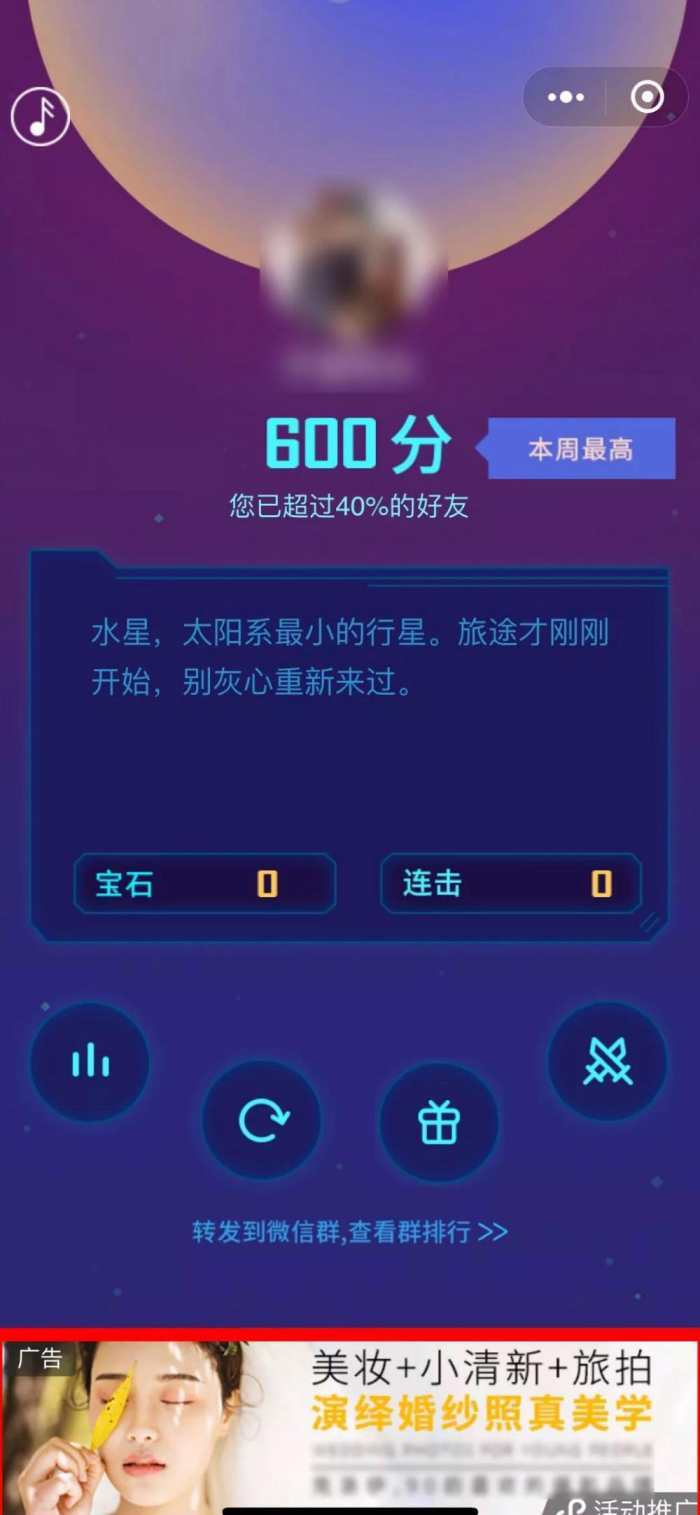Open the leaderboard ranking button
The height and width of the screenshot is (1515, 700).
click(x=90, y=1061)
